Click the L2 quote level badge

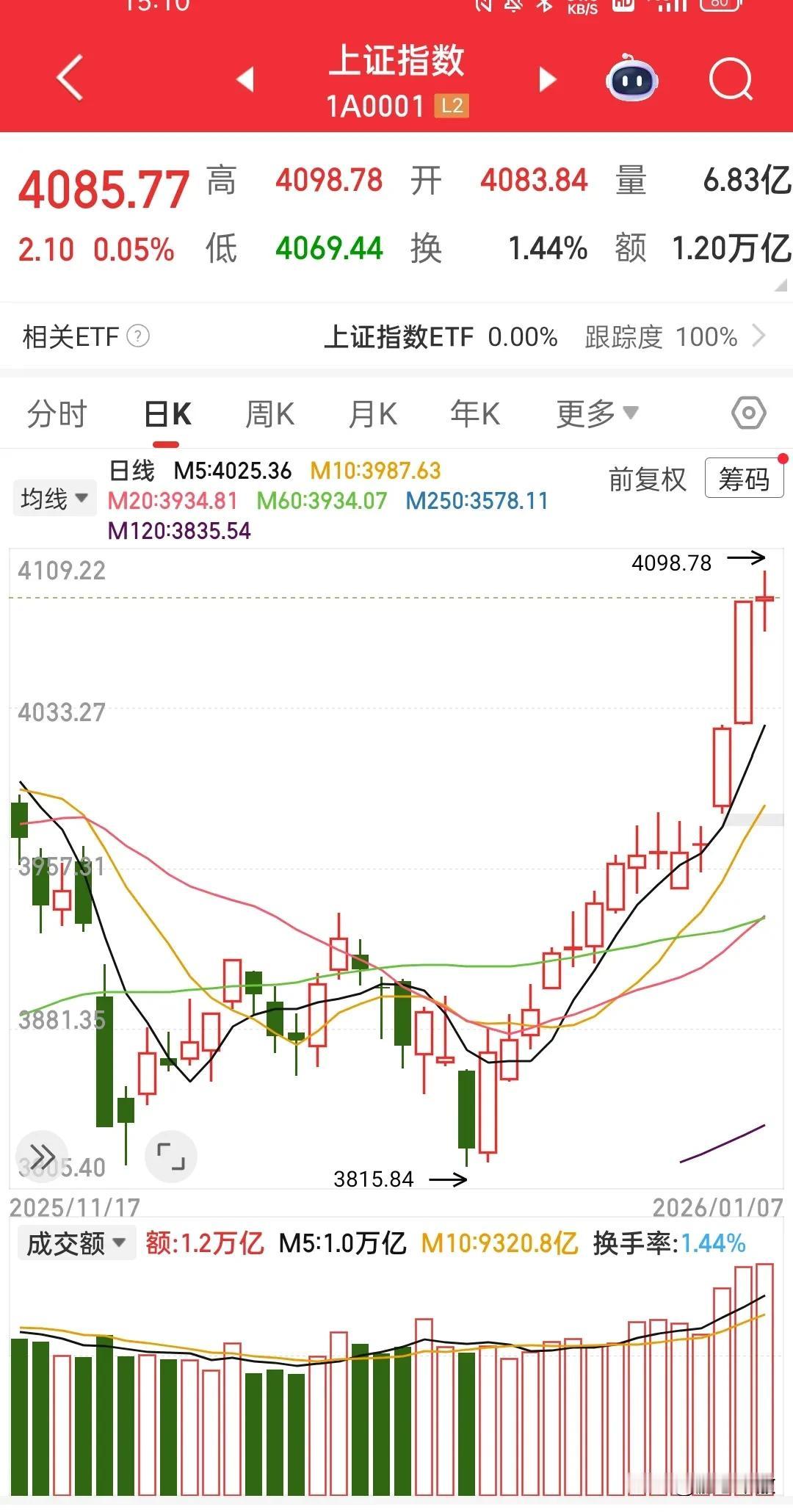[x=453, y=106]
